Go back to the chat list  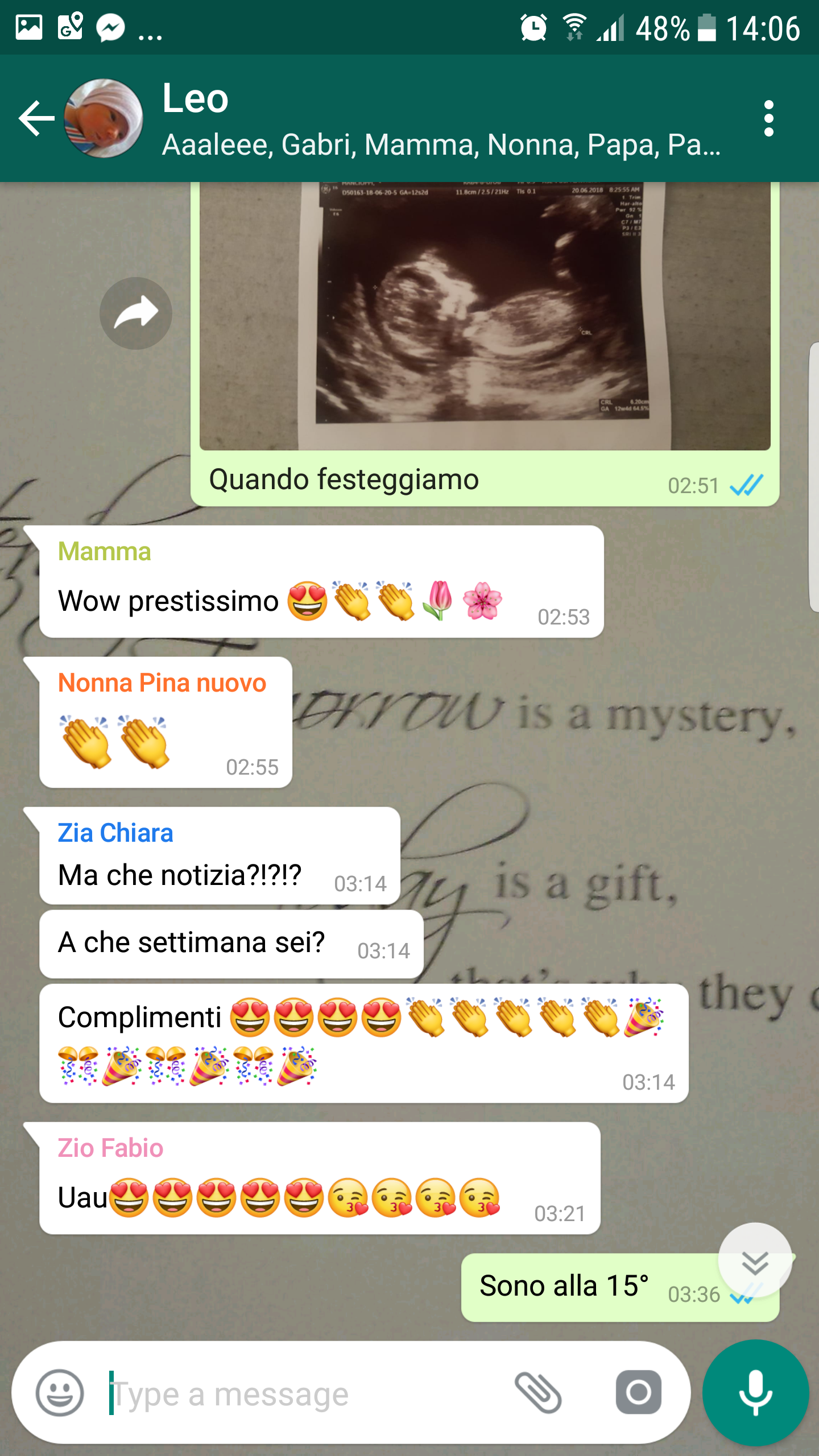[x=36, y=118]
